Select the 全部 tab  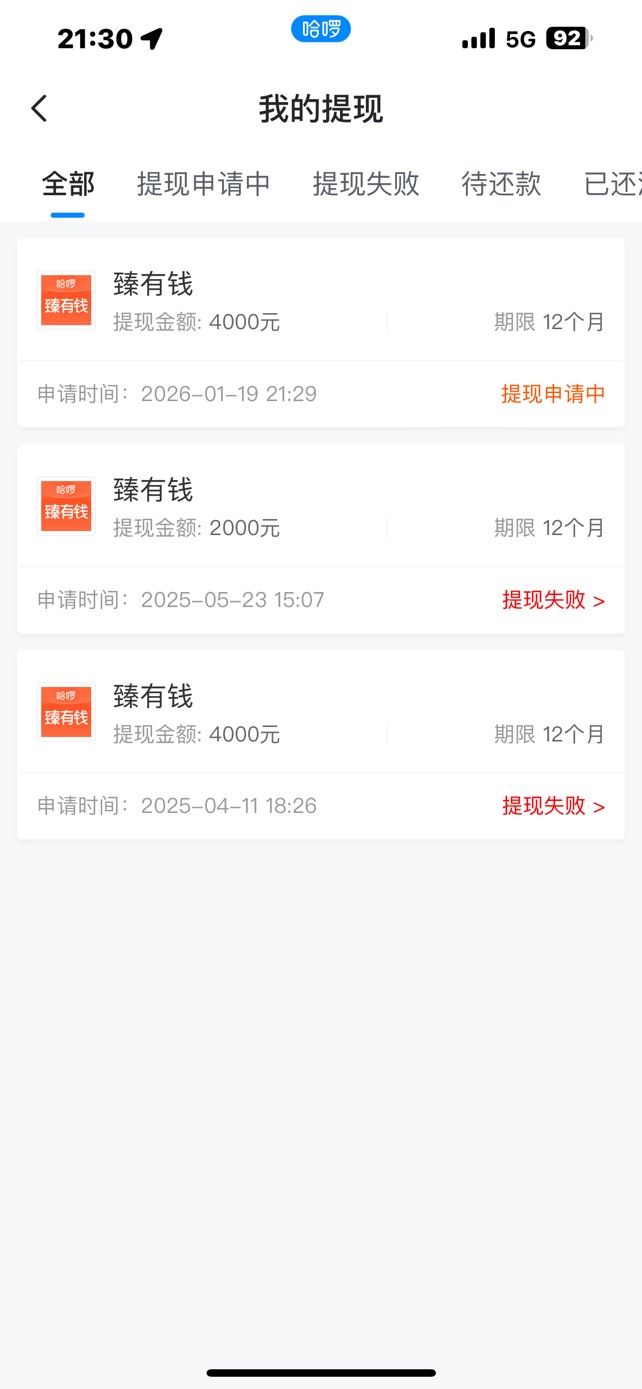(68, 184)
